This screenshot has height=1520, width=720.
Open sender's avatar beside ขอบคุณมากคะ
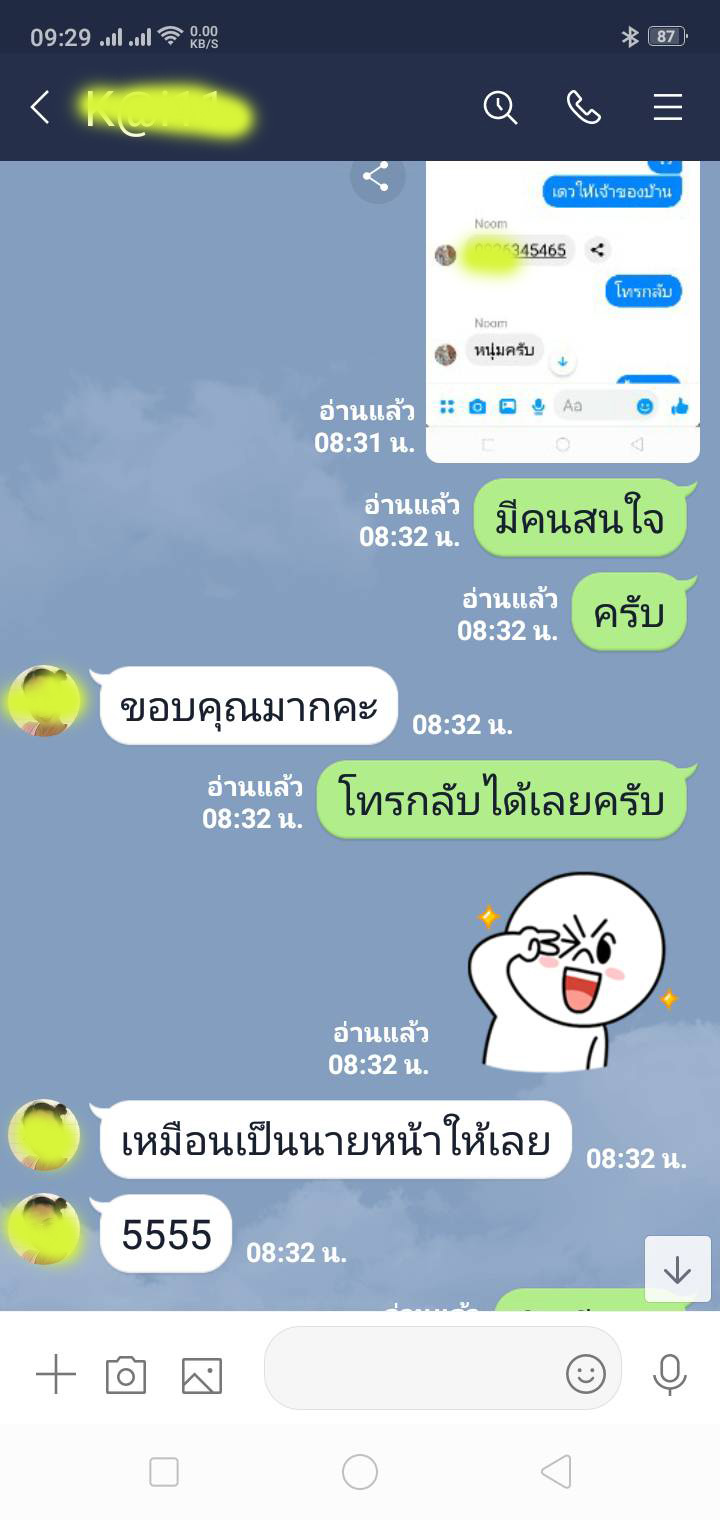coord(44,701)
